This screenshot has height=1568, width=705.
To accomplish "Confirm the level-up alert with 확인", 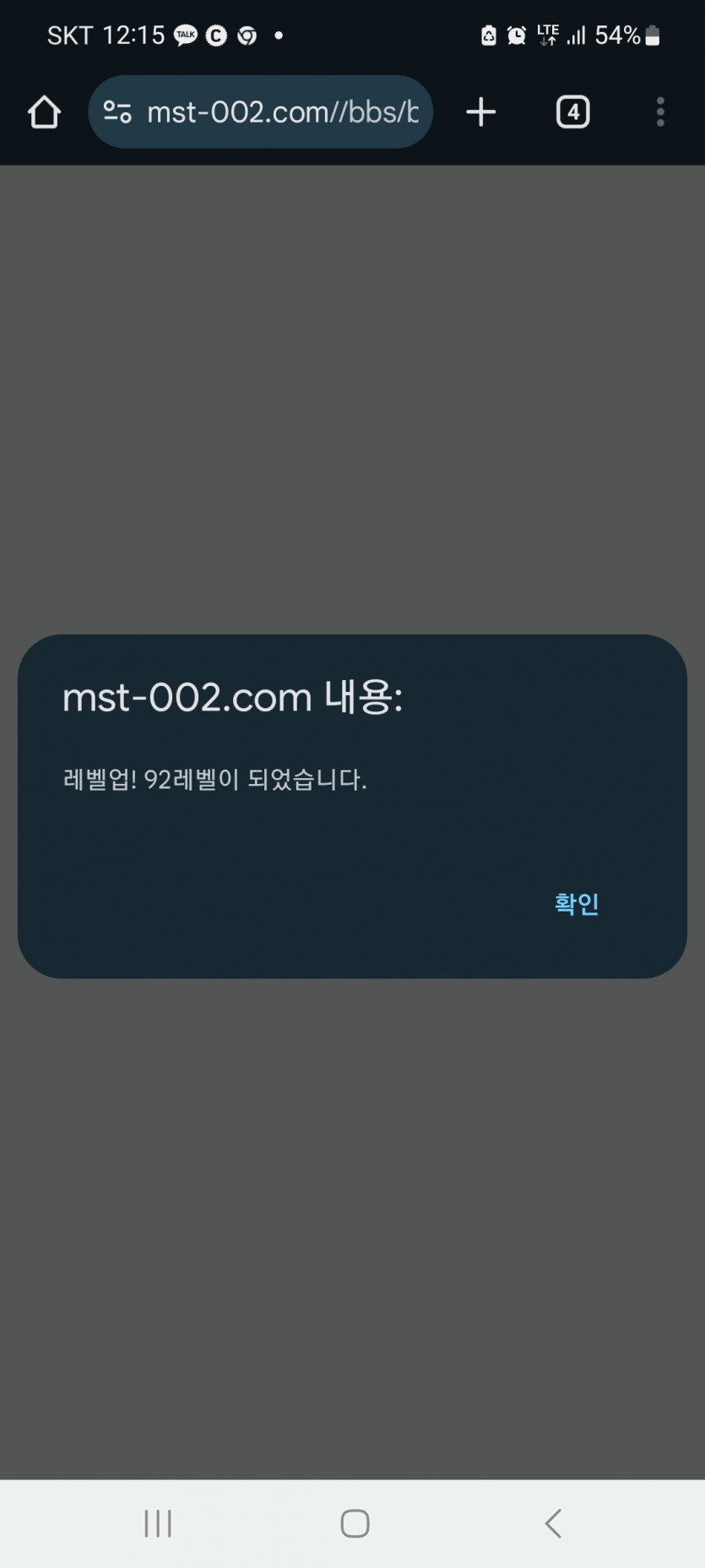I will [577, 904].
